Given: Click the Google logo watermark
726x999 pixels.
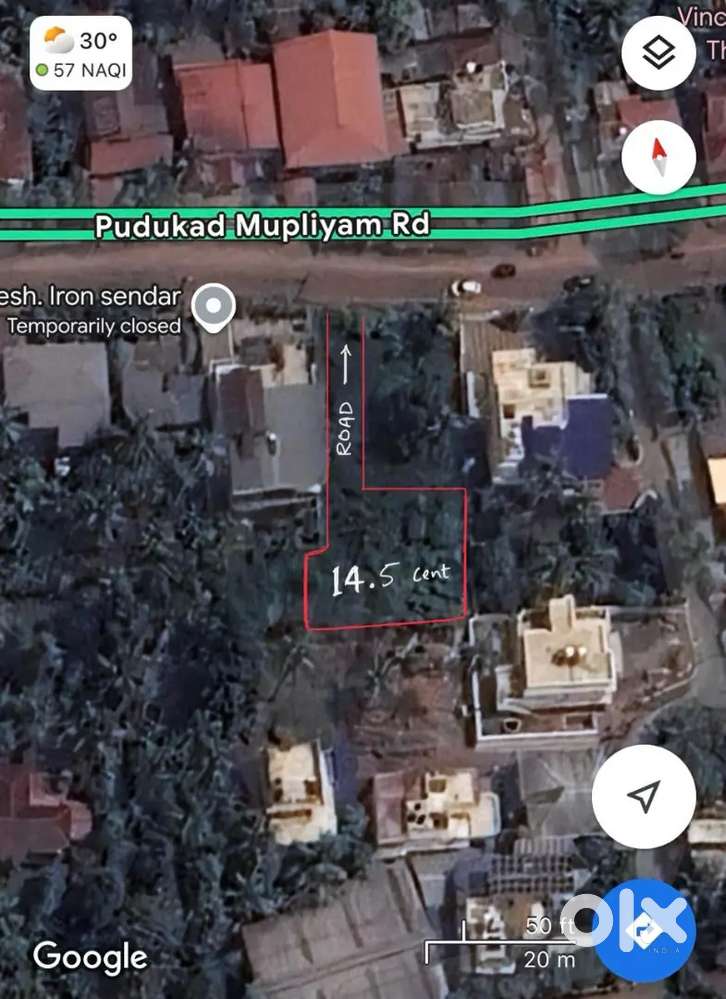Looking at the screenshot, I should (x=88, y=957).
